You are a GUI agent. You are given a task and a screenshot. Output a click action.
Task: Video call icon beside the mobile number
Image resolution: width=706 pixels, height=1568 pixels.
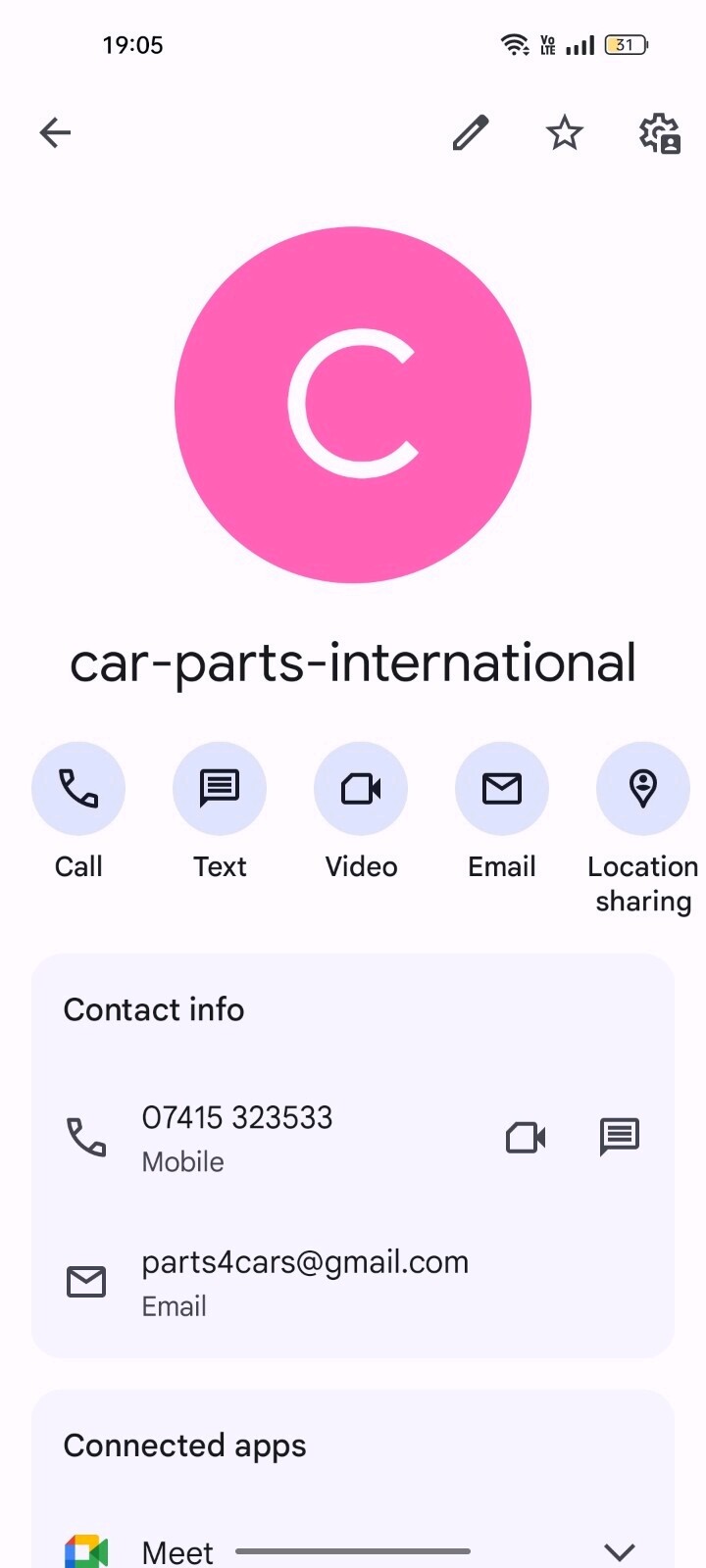click(x=526, y=1137)
